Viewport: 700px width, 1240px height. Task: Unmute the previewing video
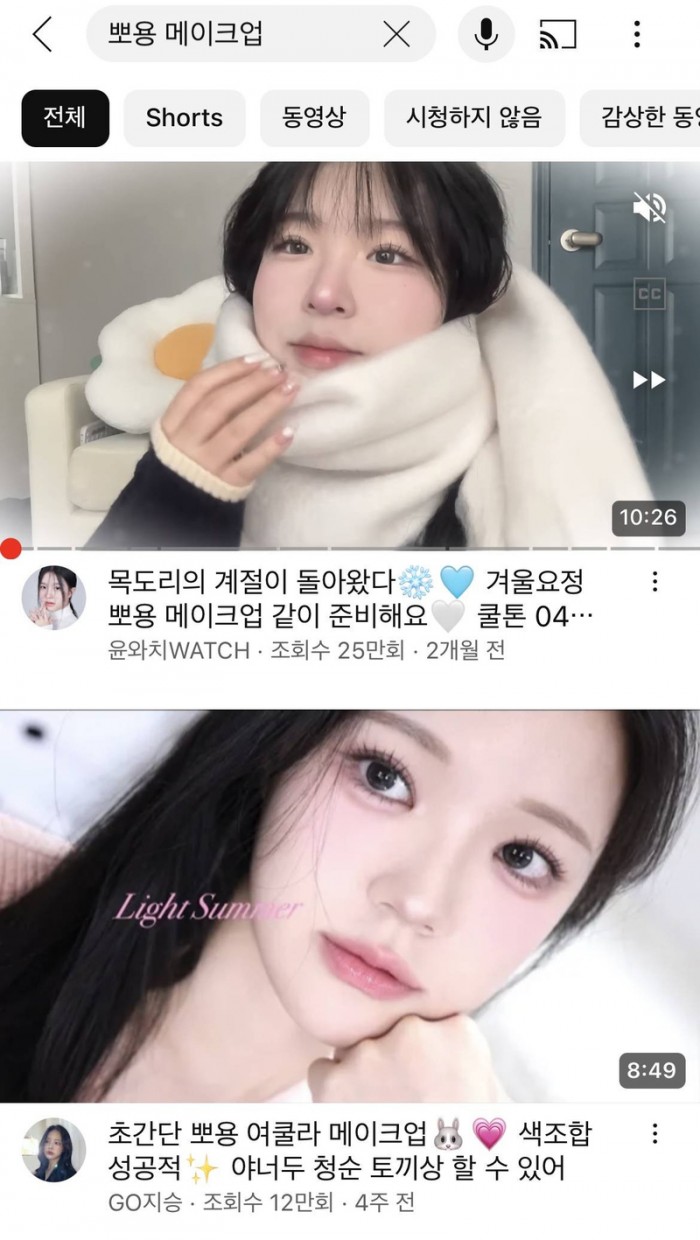coord(650,208)
